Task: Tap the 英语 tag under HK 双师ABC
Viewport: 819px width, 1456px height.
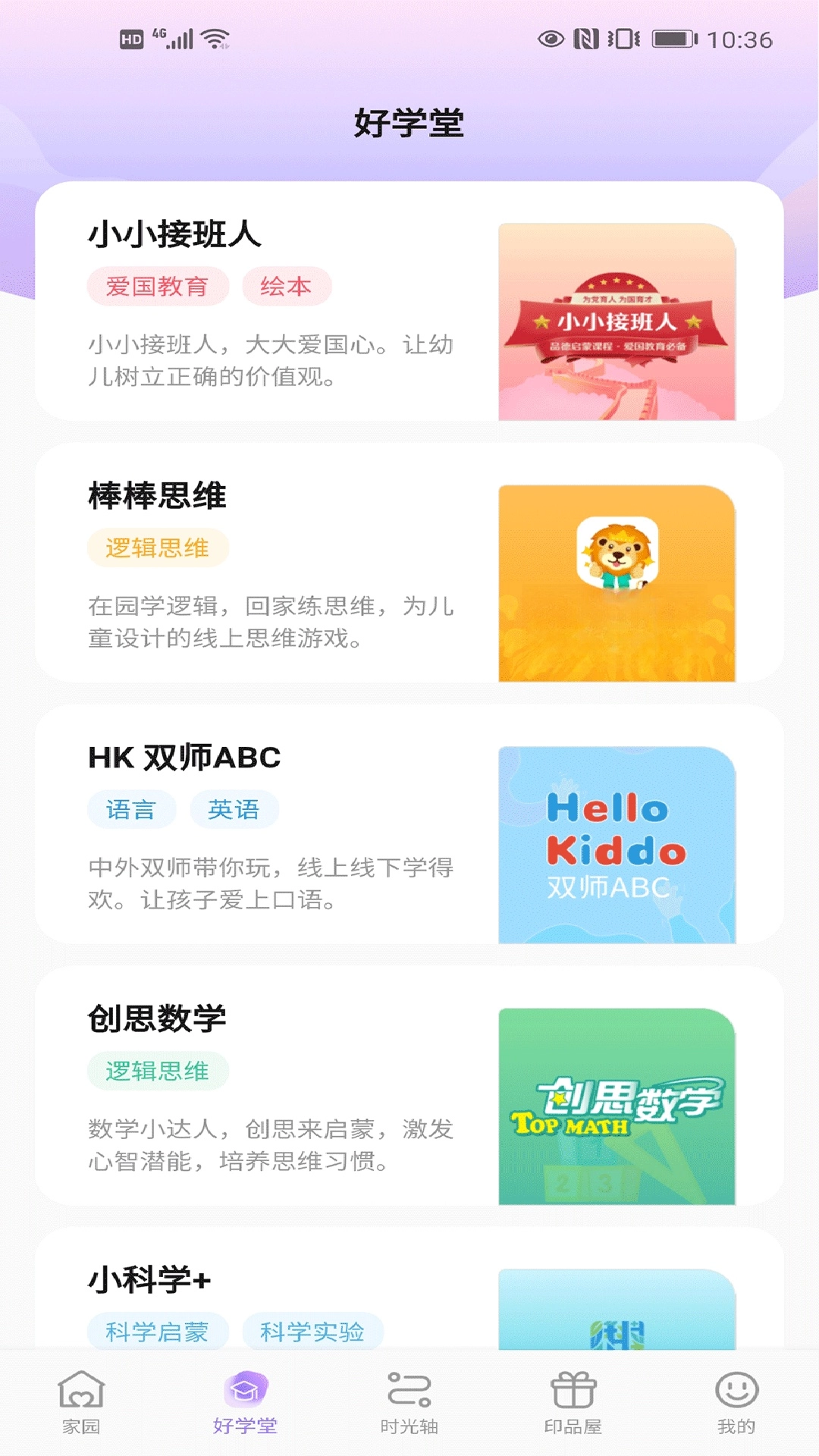Action: (x=234, y=808)
